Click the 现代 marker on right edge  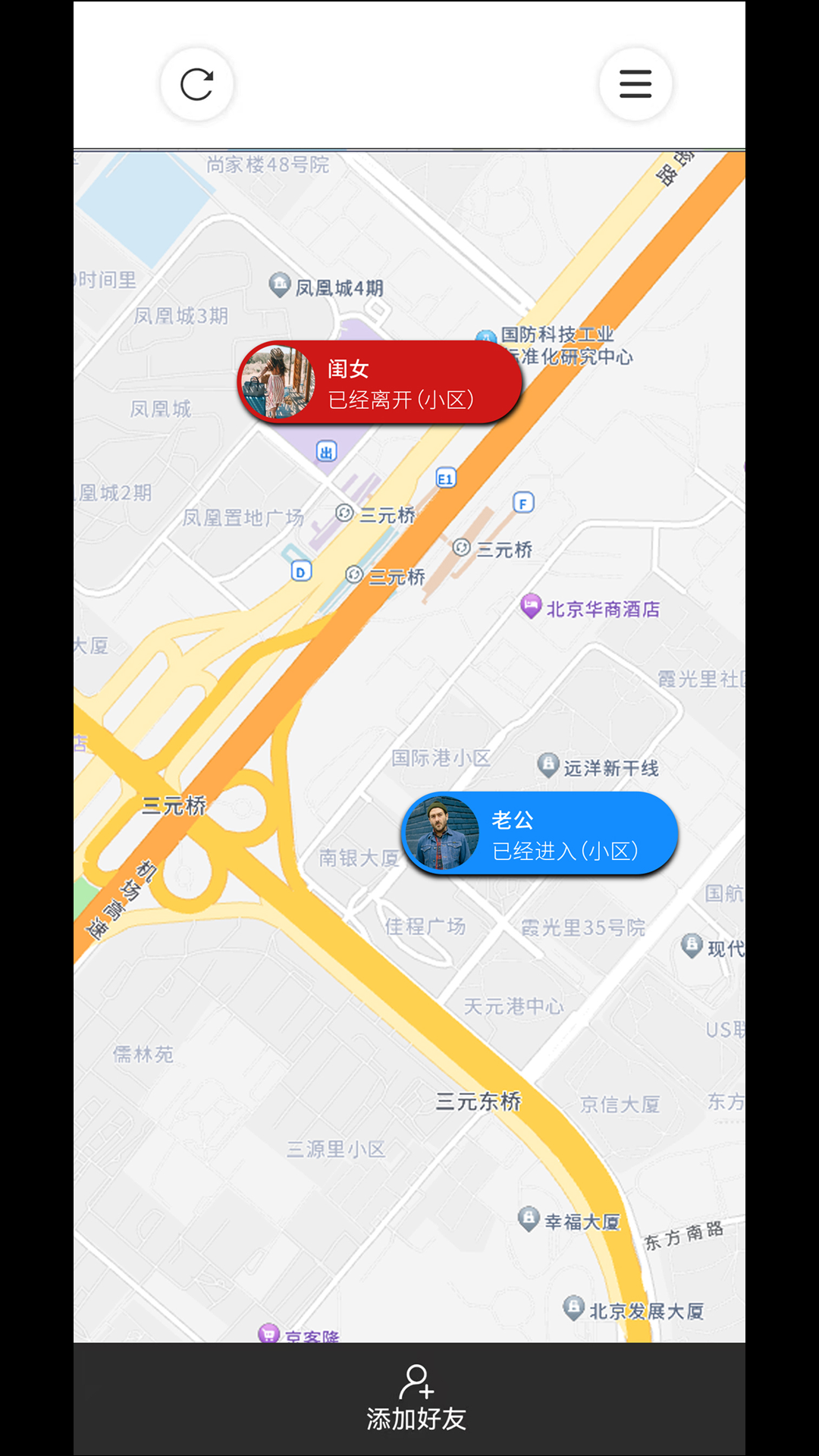[691, 946]
